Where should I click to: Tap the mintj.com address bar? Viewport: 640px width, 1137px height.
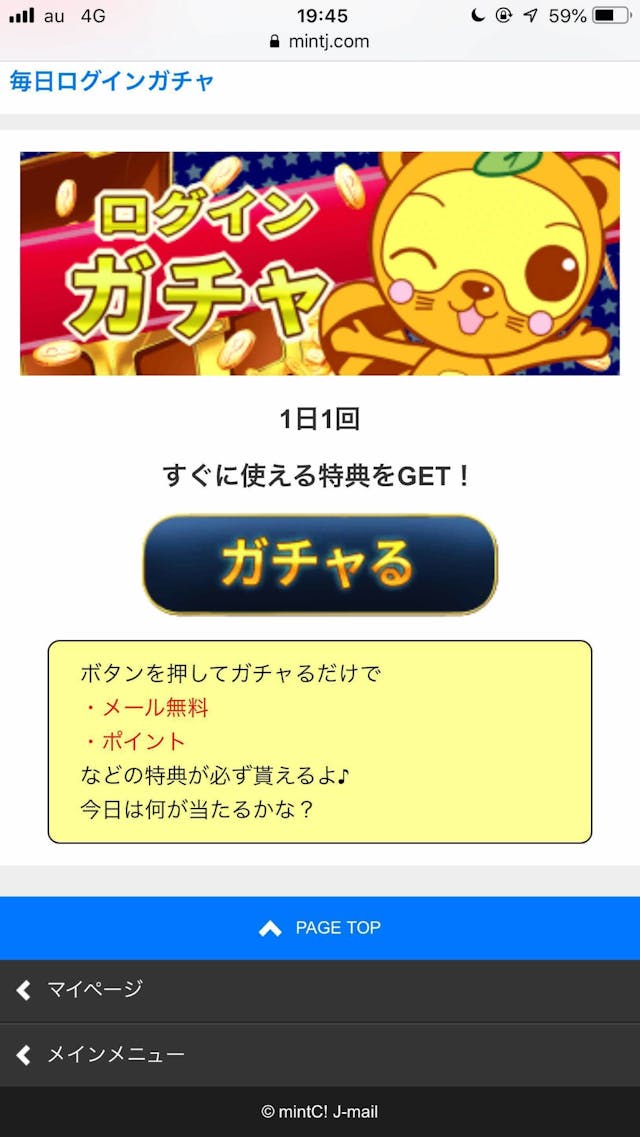tap(320, 42)
